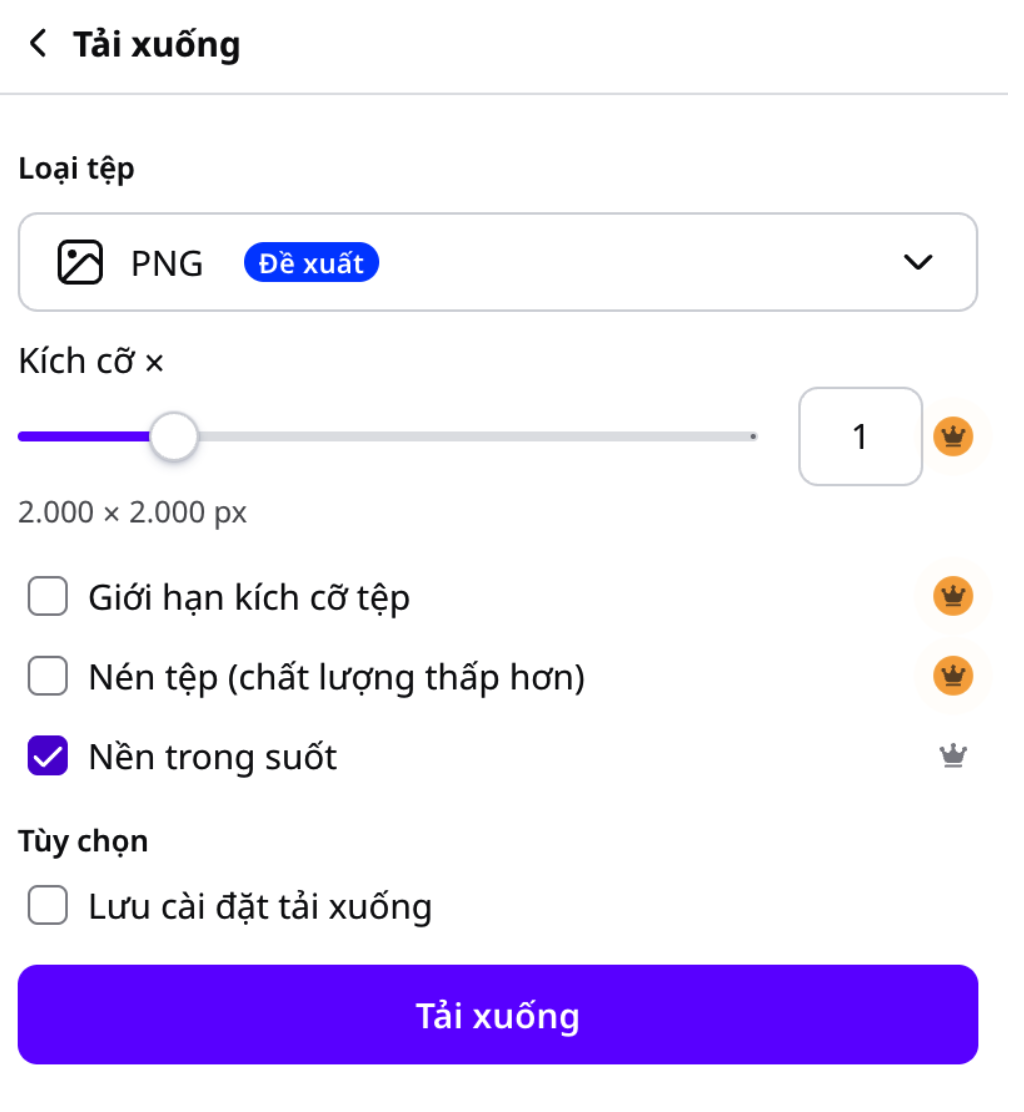Image resolution: width=1024 pixels, height=1112 pixels.
Task: Tick Lưu cài đặt tải xuống
Action: (48, 907)
